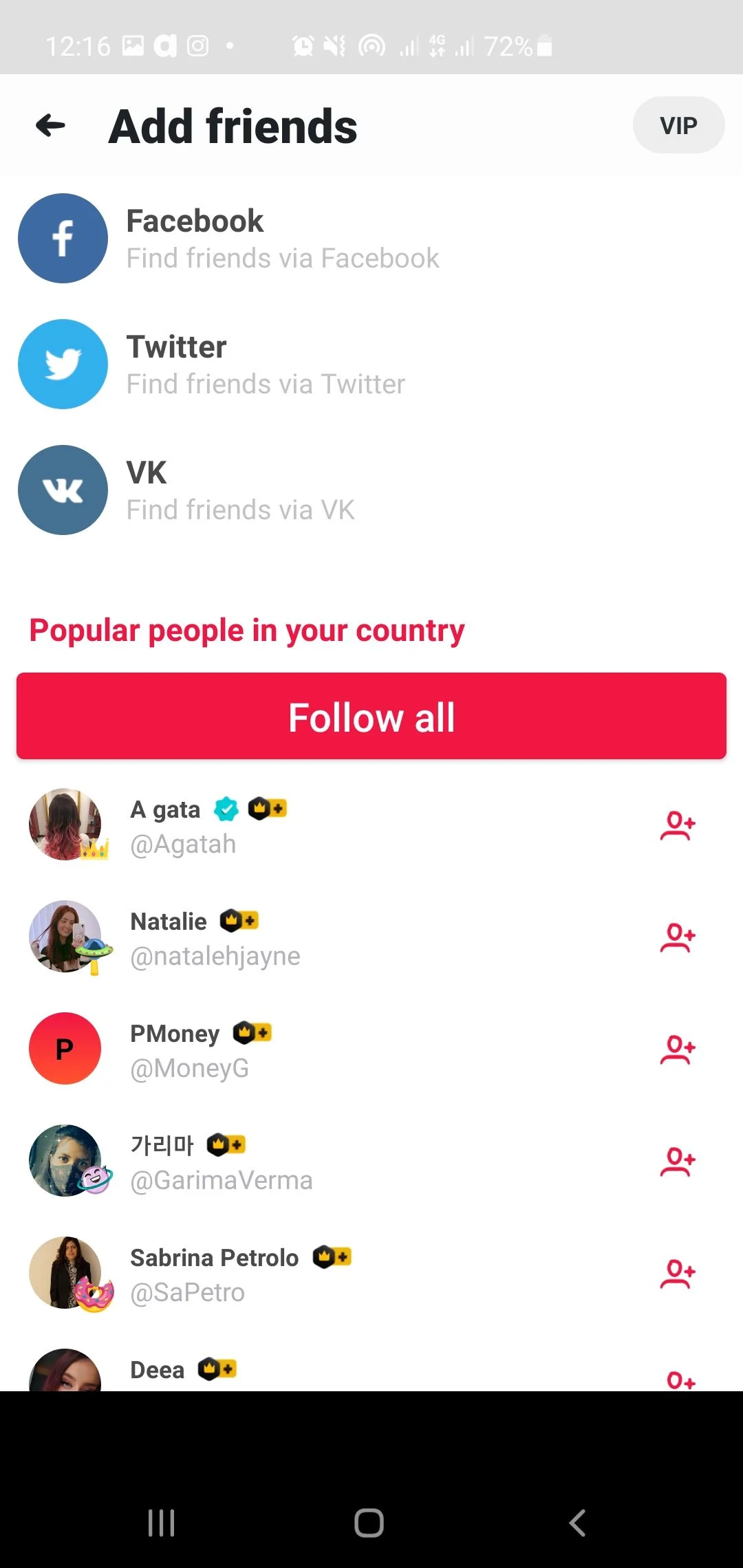743x1568 pixels.
Task: Follow PMoney with the add-friend icon
Action: tap(678, 1049)
